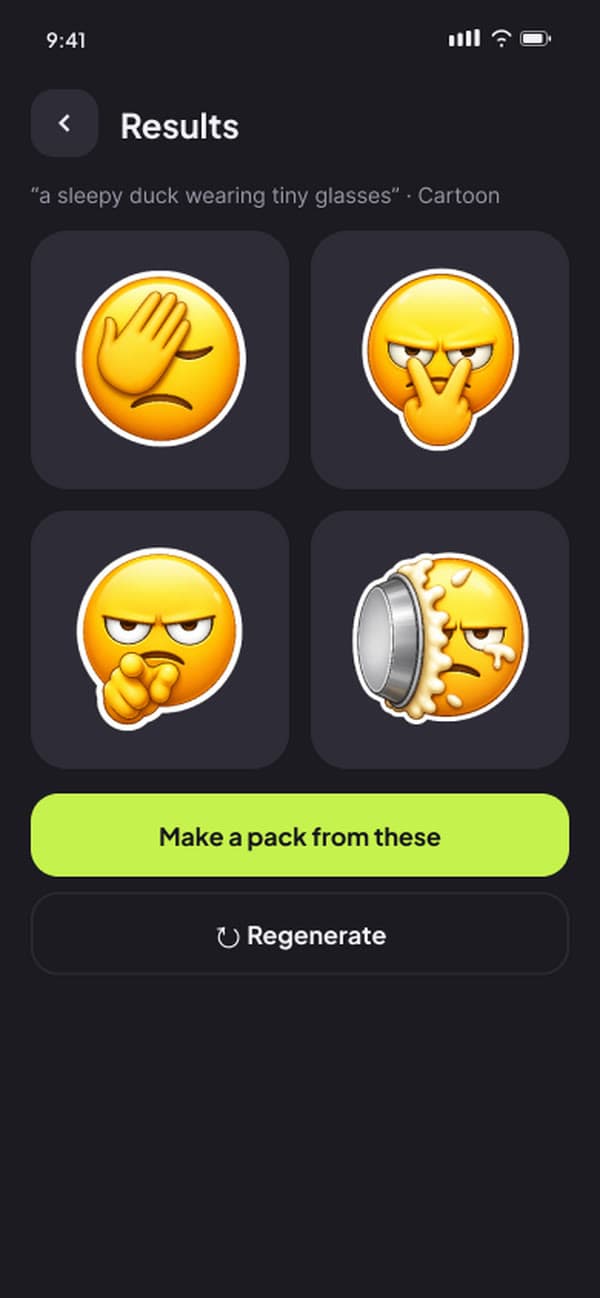Regenerate the sticker results

click(300, 934)
